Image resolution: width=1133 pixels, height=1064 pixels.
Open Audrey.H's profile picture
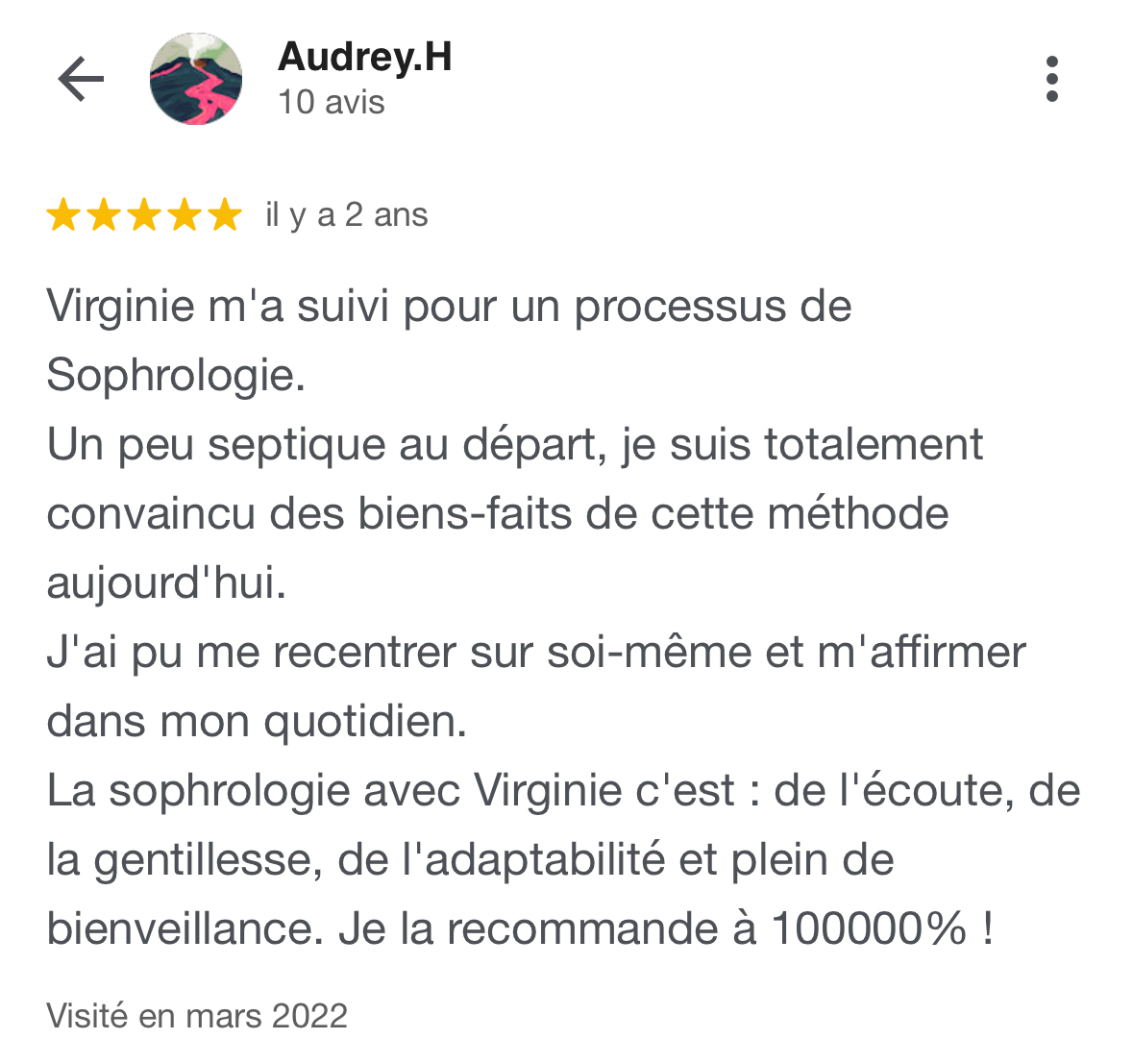point(196,80)
